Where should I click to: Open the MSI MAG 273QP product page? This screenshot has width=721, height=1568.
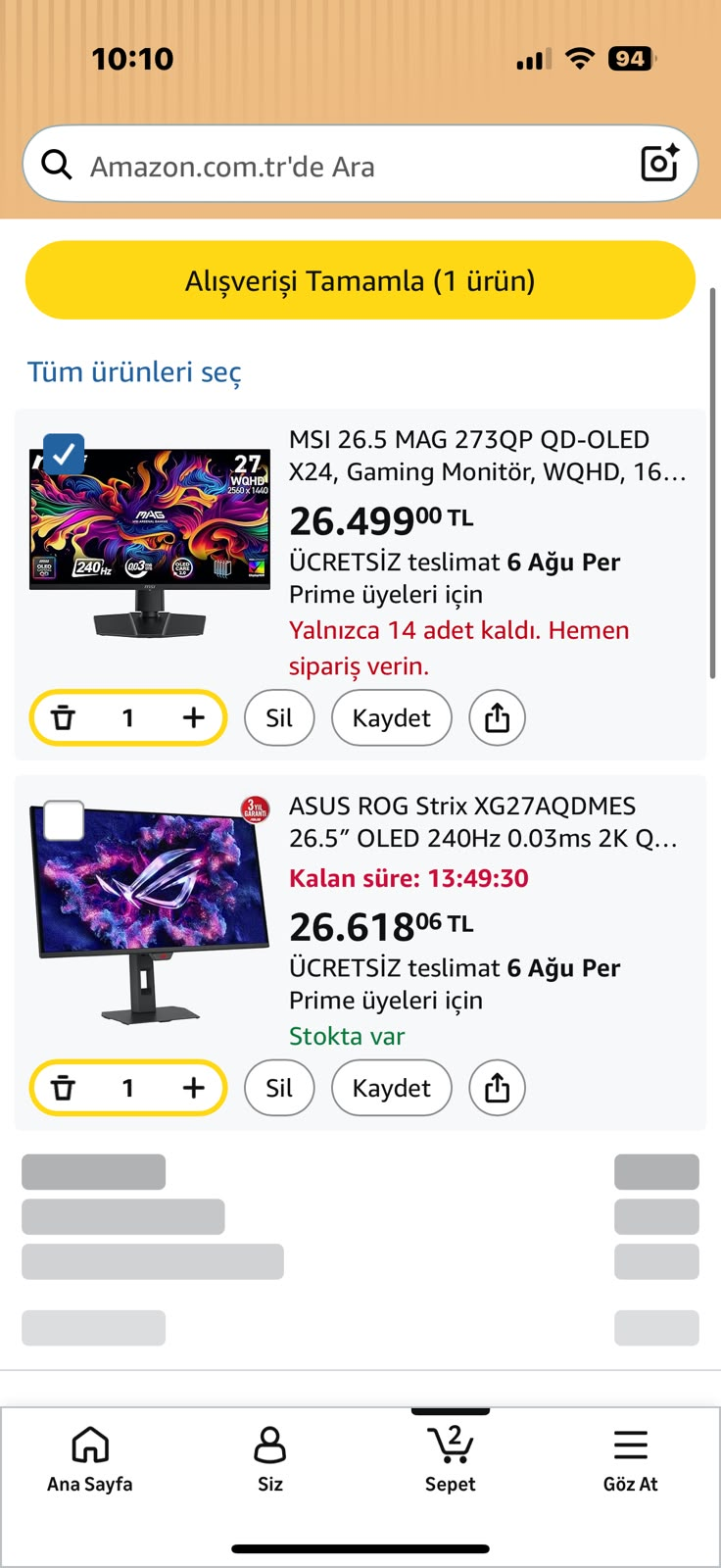[488, 456]
